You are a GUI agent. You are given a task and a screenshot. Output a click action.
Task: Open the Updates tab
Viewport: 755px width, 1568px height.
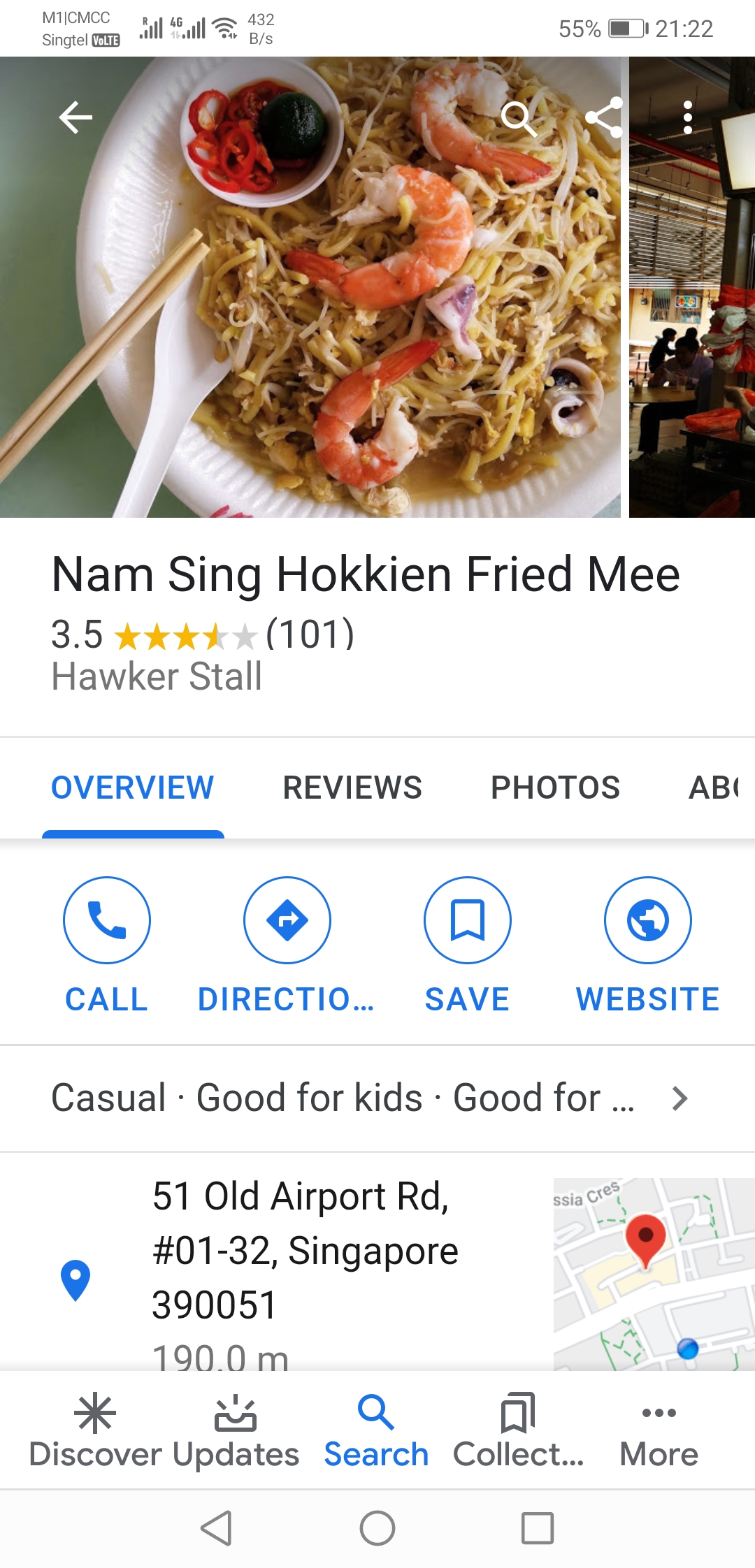click(236, 1430)
